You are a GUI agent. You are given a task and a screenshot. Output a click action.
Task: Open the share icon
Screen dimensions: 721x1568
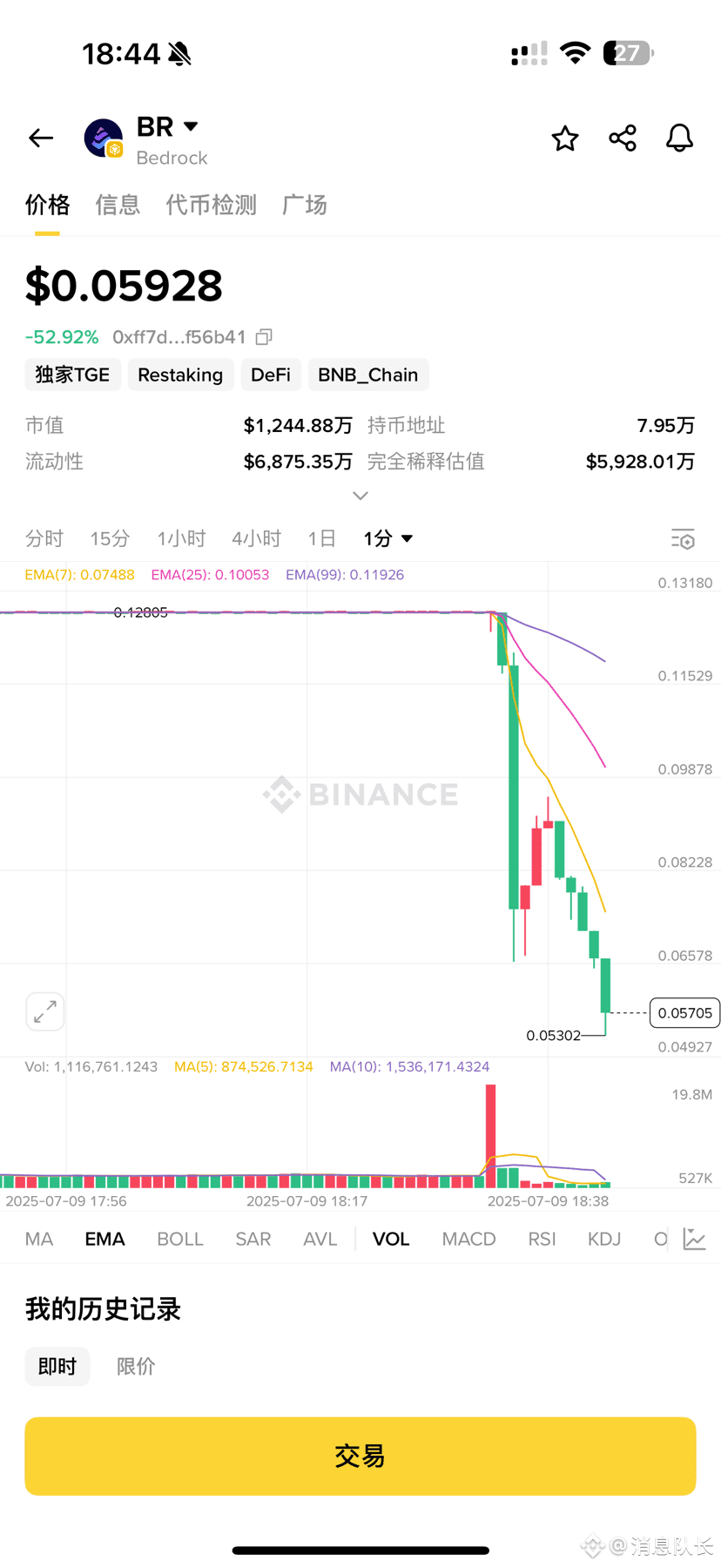point(623,138)
